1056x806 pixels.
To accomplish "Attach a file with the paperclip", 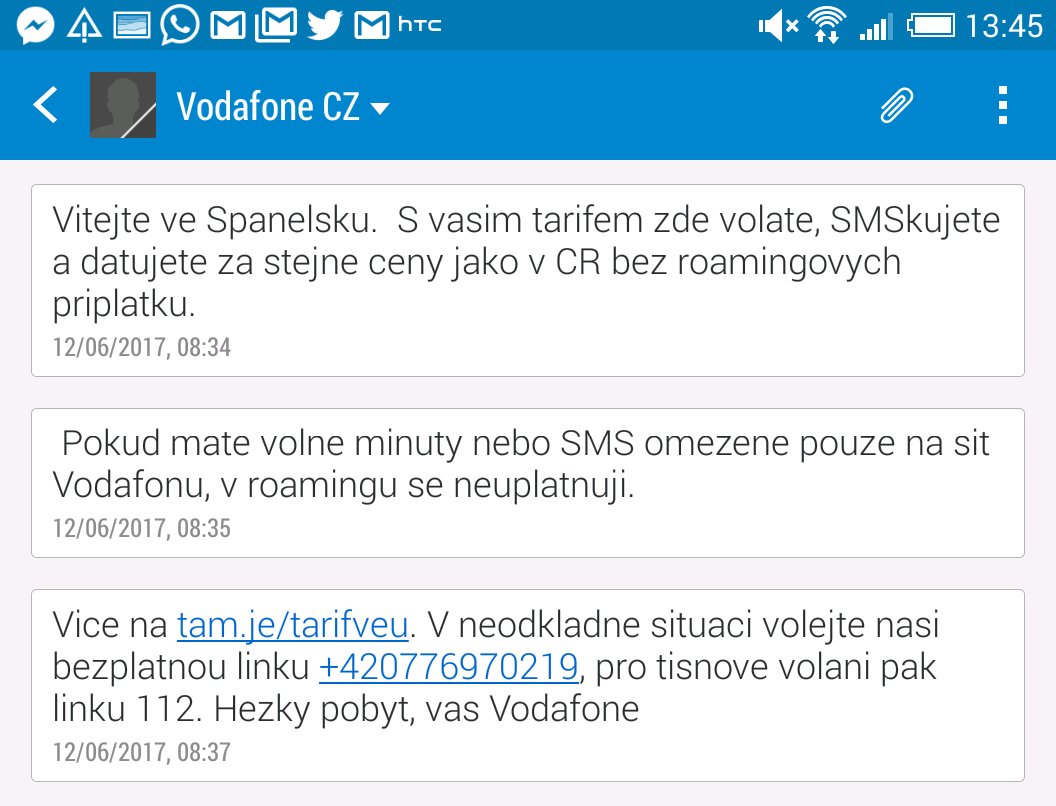I will [x=896, y=105].
